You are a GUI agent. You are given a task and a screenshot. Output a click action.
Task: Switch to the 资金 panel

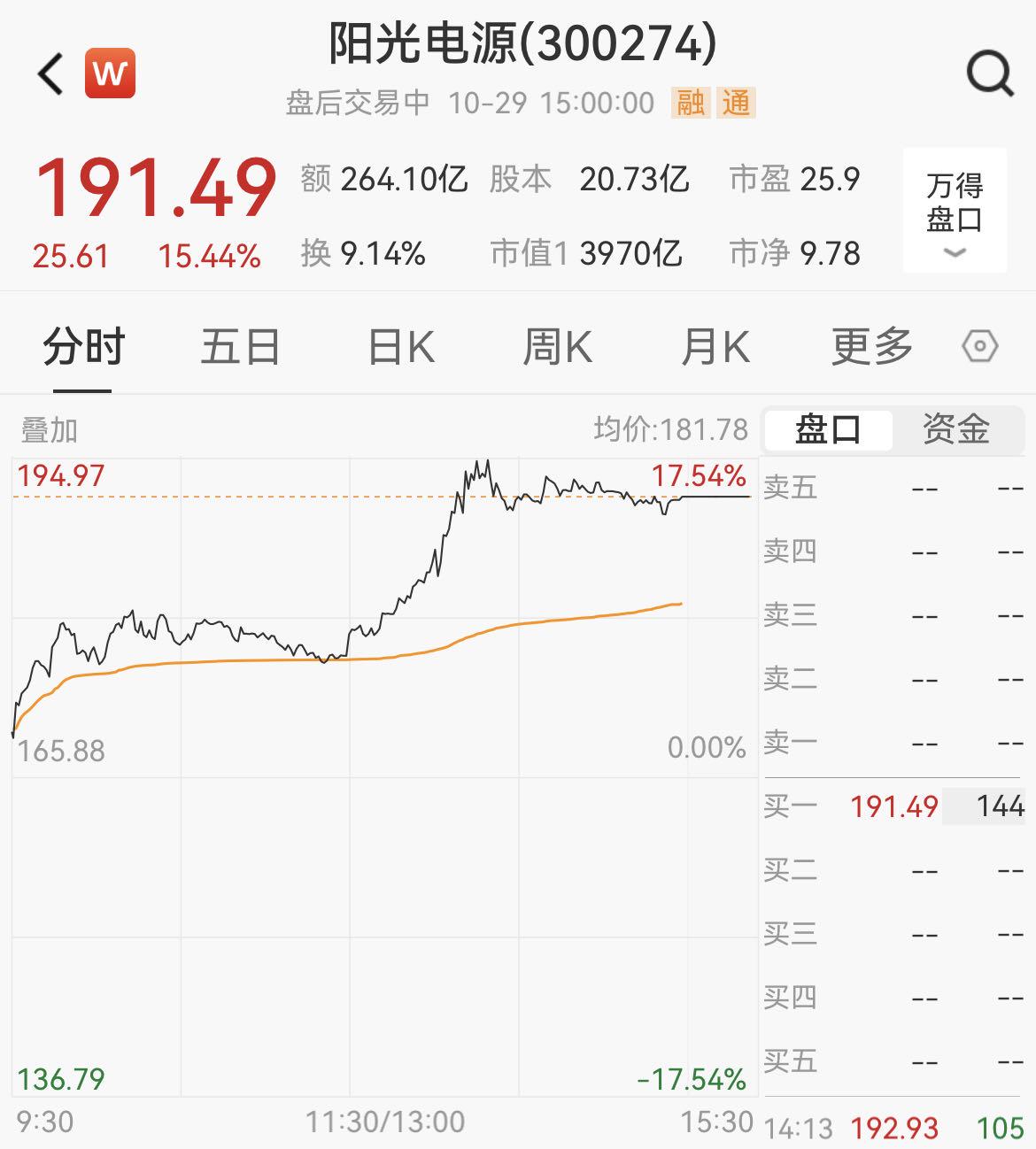(x=955, y=430)
